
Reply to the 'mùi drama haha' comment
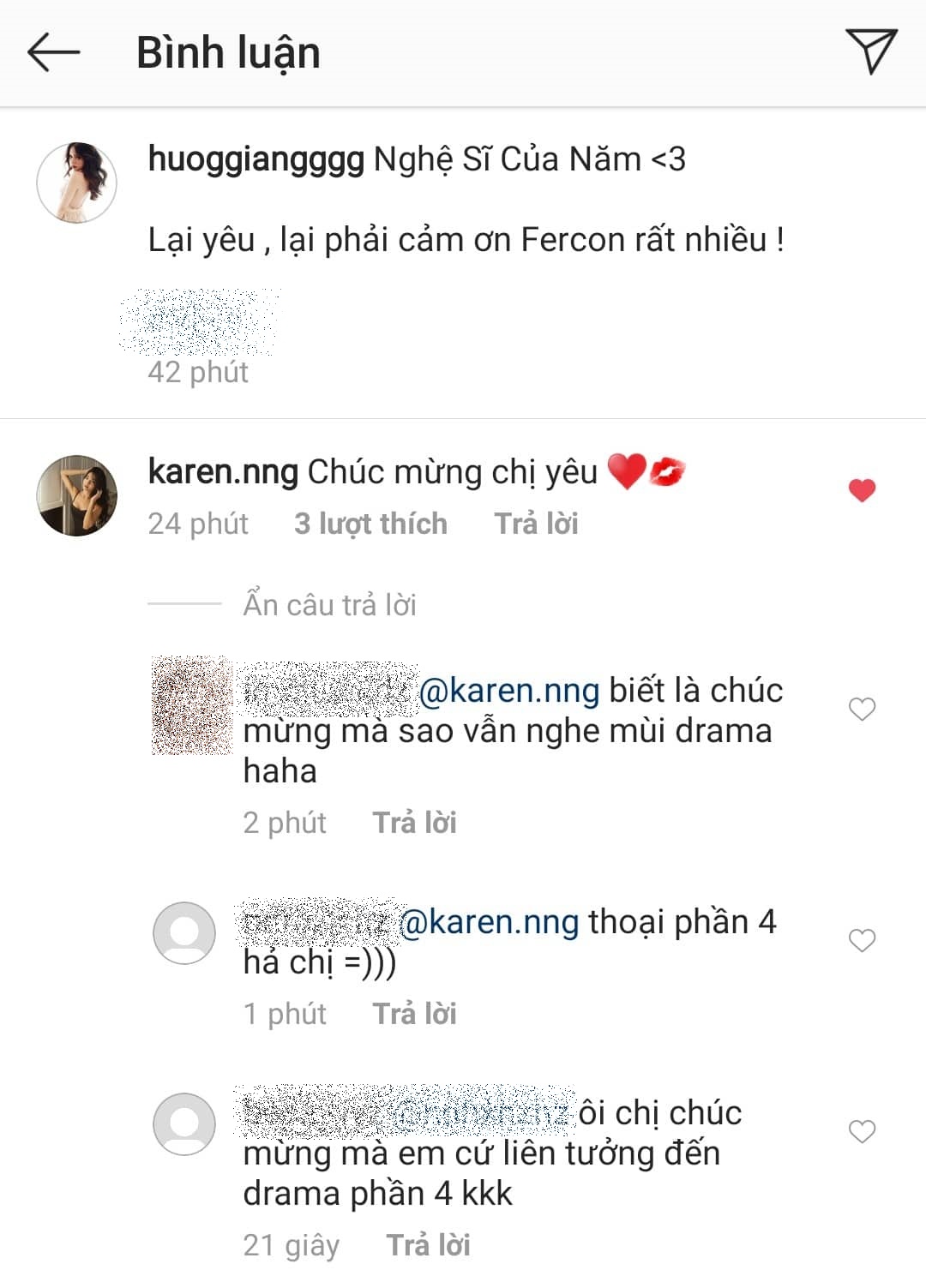tap(414, 823)
